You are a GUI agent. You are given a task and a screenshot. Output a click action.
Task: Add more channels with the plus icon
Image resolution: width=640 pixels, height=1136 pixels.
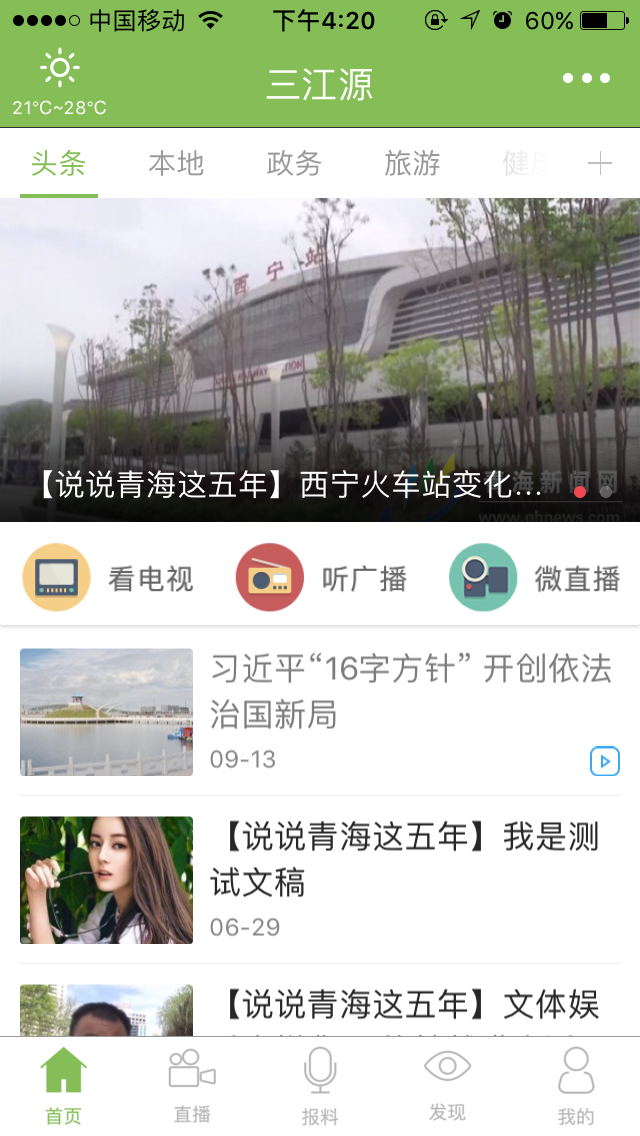(600, 164)
